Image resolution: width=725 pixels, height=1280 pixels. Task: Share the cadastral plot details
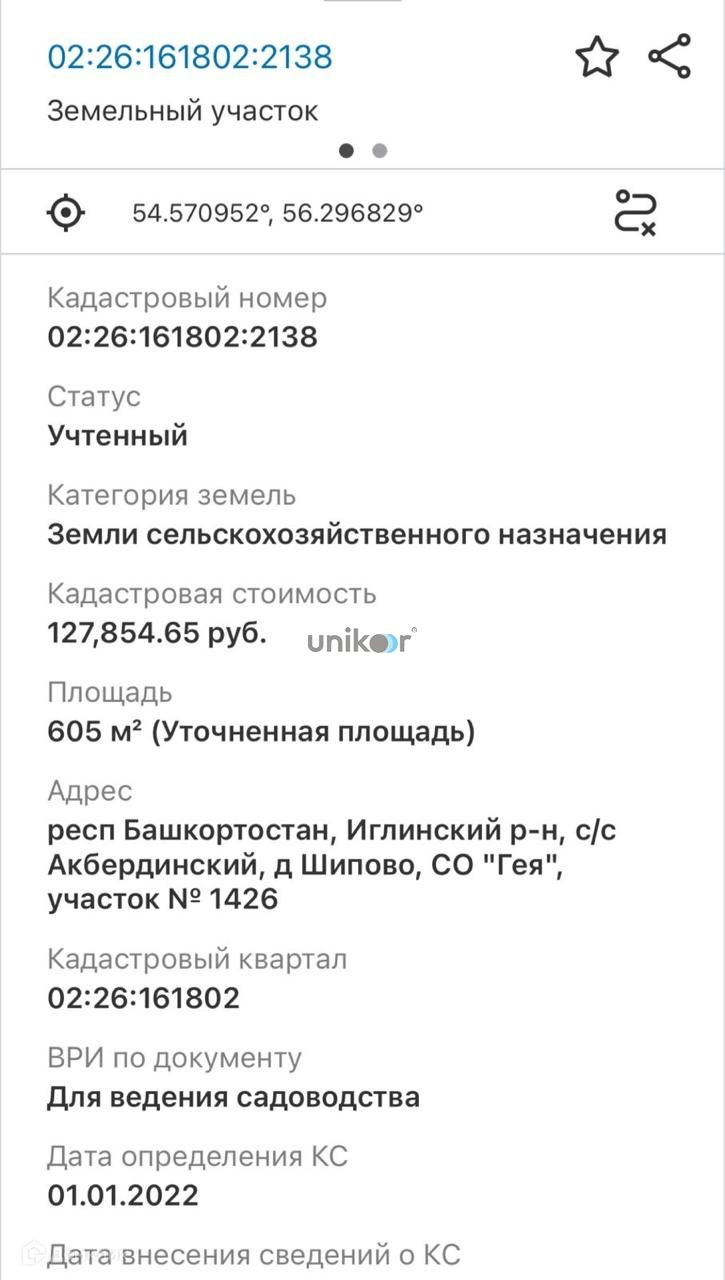tap(669, 56)
